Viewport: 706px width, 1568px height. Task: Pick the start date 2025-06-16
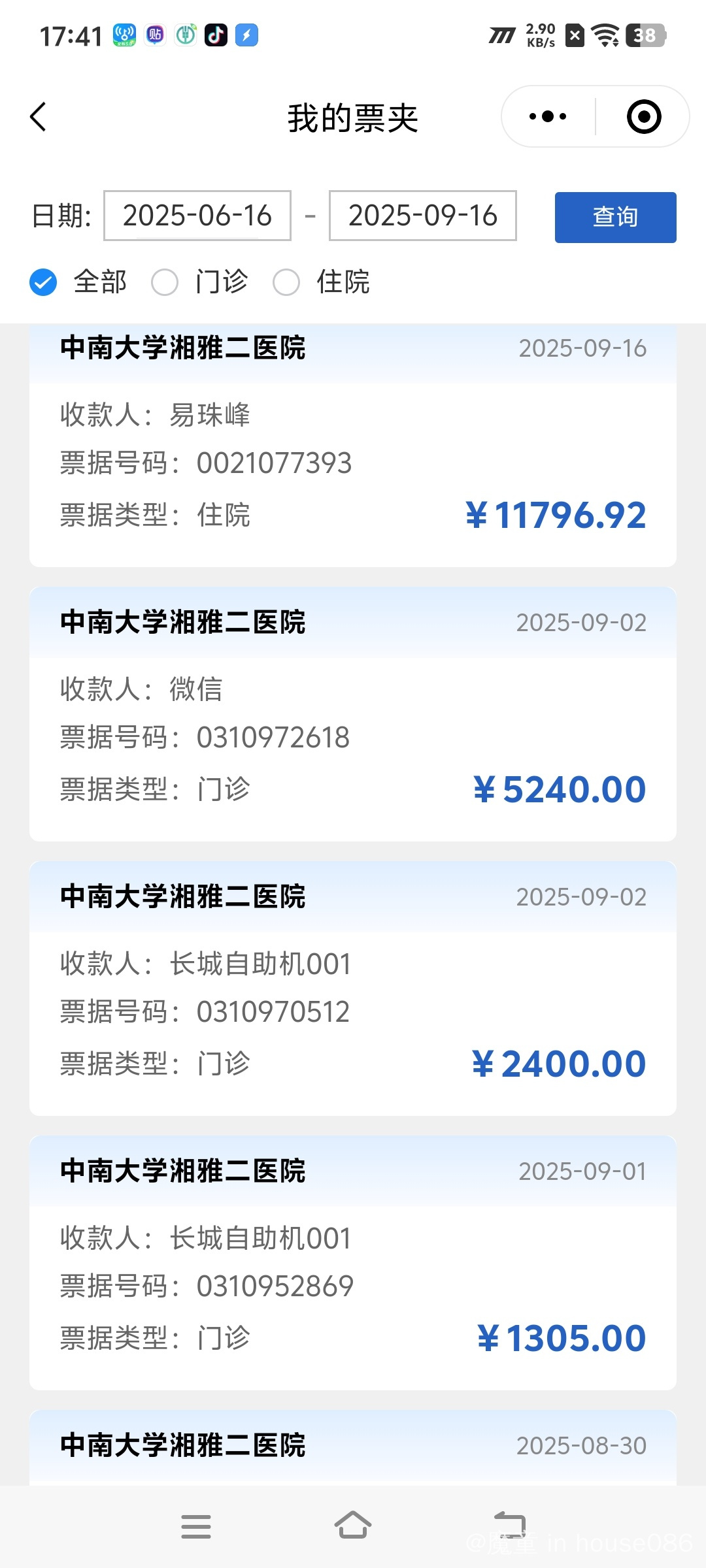tap(197, 216)
